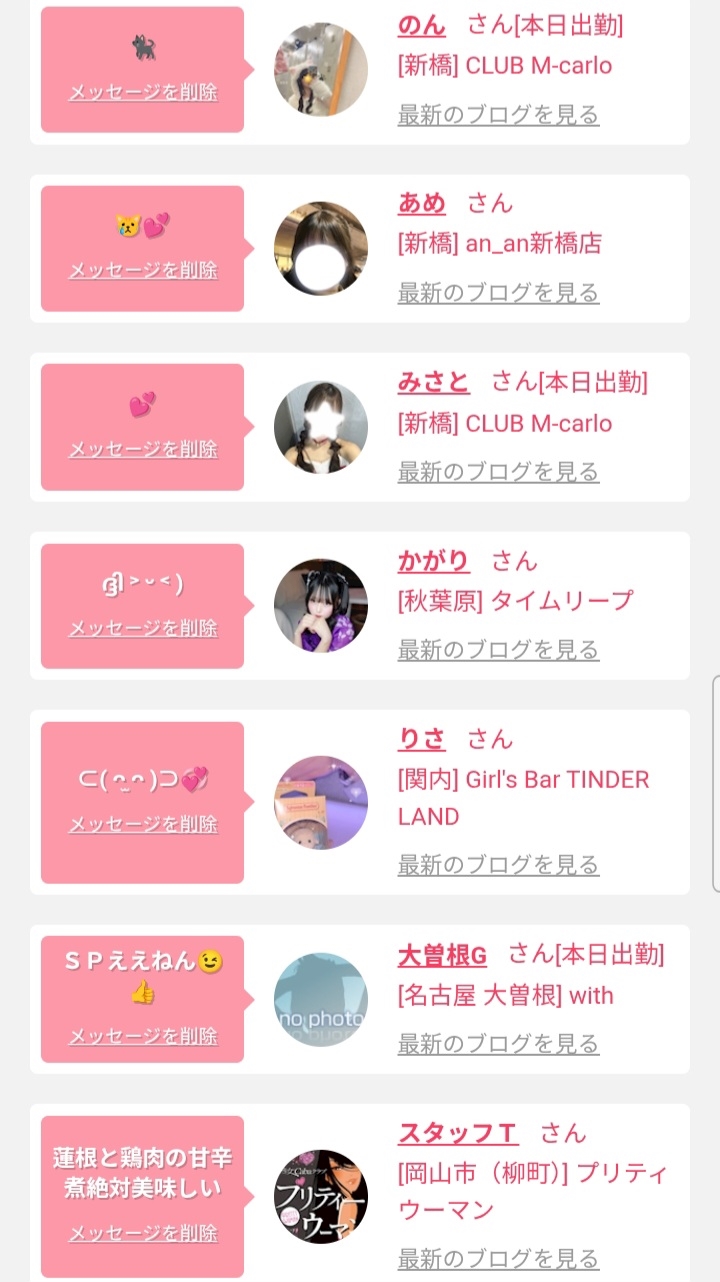The width and height of the screenshot is (720, 1282).
Task: Tap かがり's profile photo
Action: click(x=321, y=606)
